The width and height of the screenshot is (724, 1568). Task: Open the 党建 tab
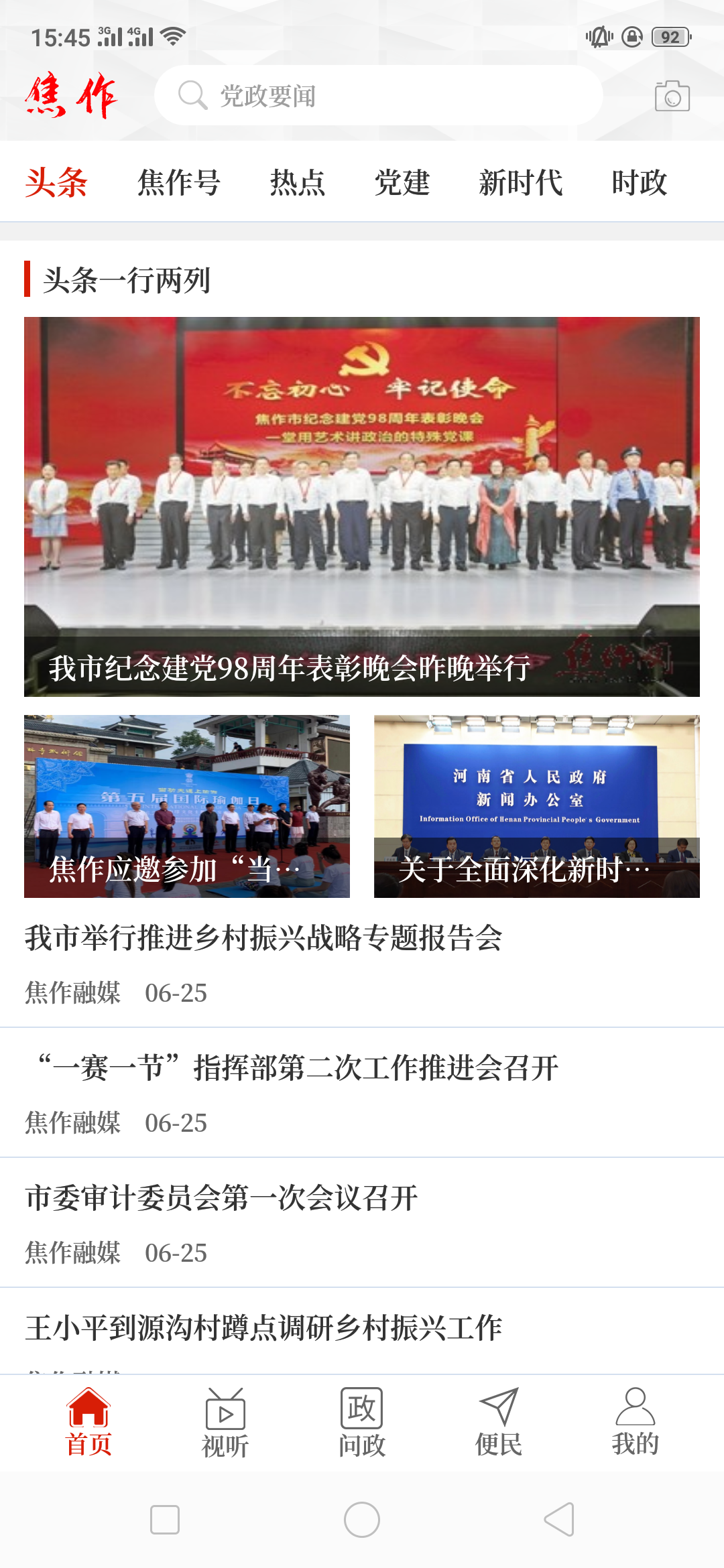coord(402,182)
